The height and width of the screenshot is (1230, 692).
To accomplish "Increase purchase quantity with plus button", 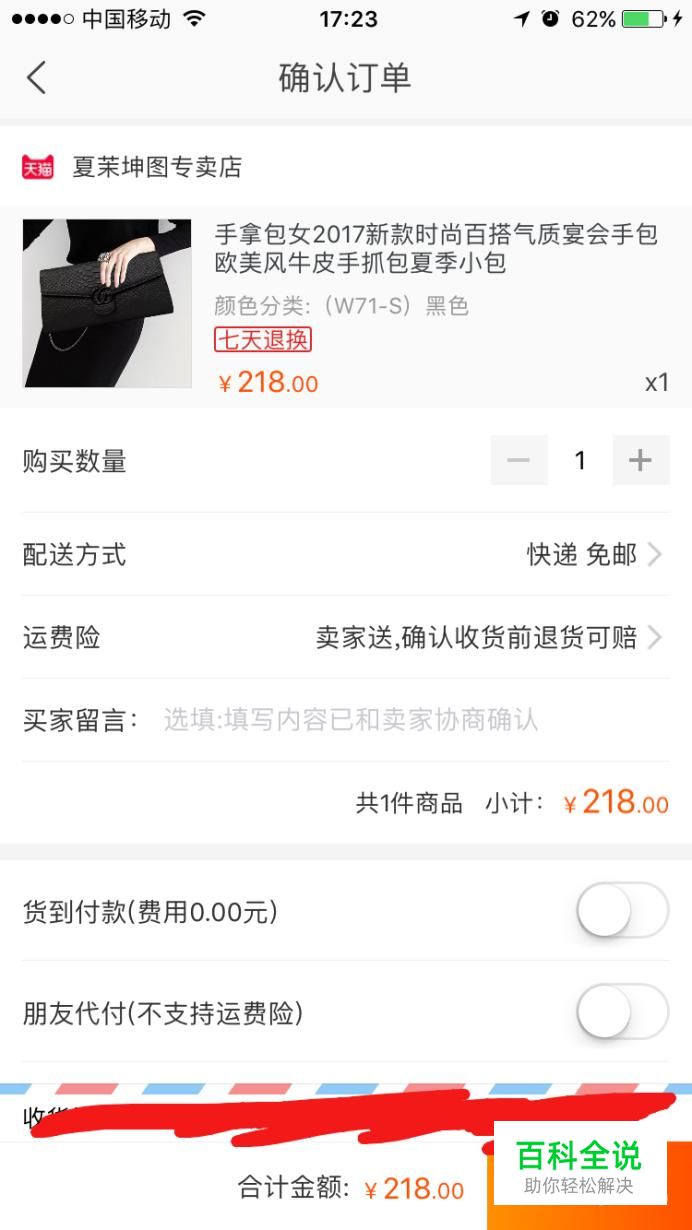I will click(x=641, y=461).
